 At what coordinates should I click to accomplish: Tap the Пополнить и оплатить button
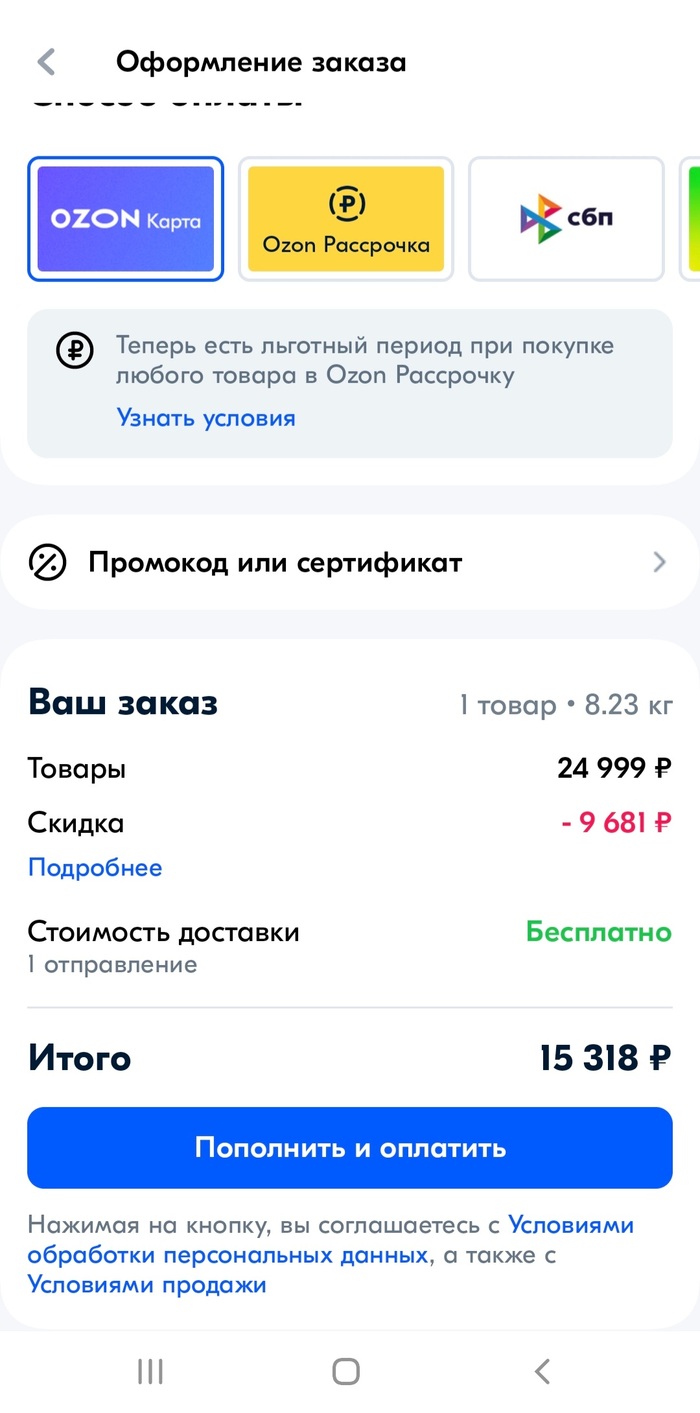[350, 1148]
